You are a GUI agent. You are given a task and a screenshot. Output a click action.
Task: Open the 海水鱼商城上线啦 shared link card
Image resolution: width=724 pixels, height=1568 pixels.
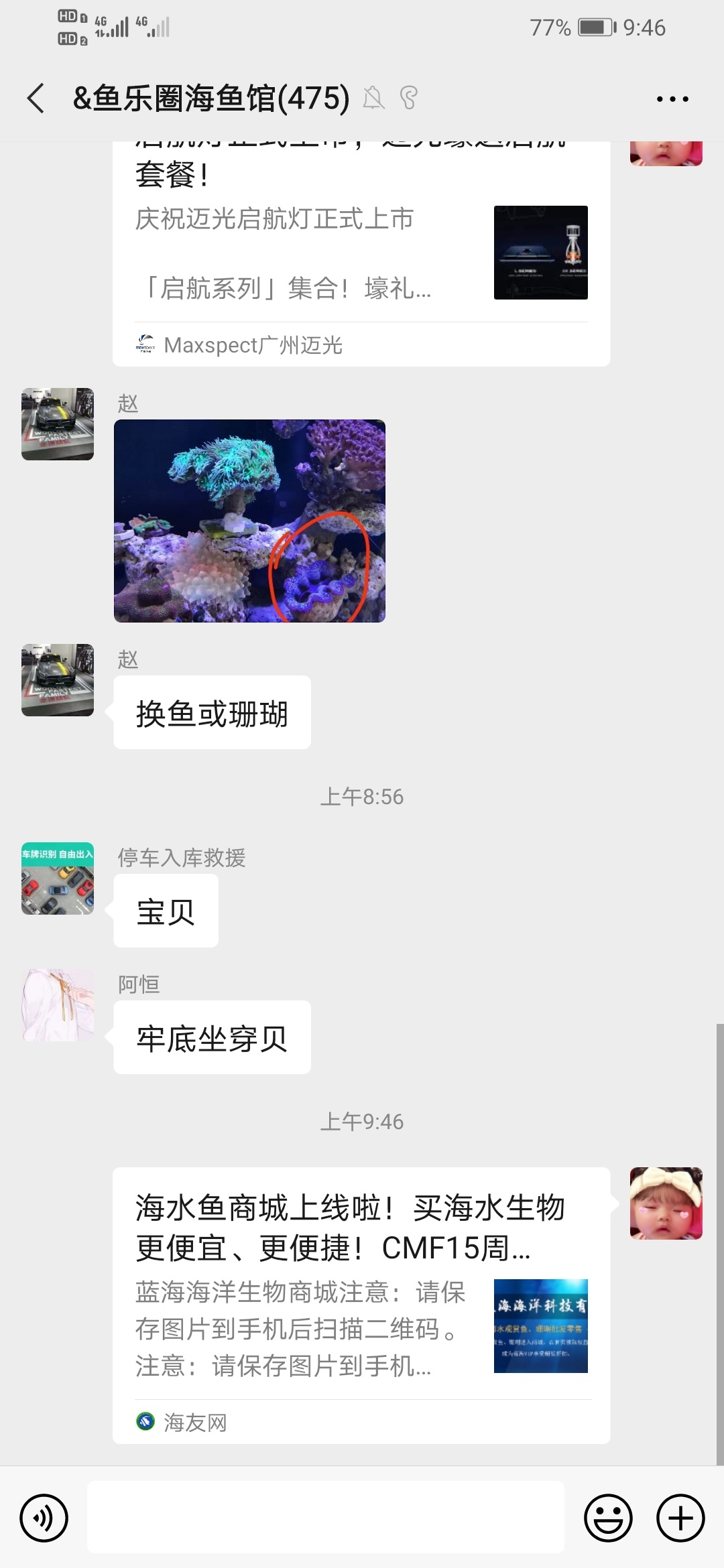(361, 1304)
